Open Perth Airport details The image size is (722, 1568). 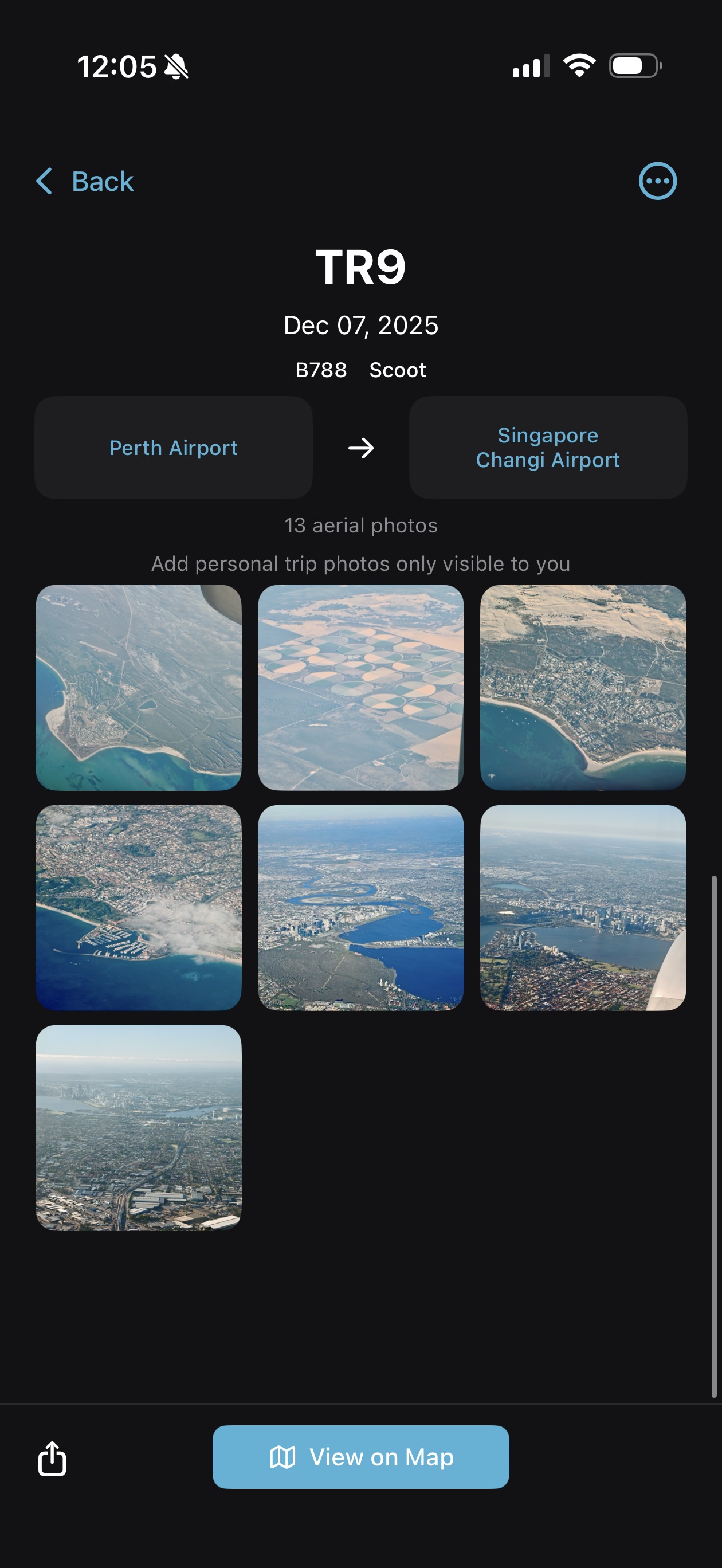[x=174, y=448]
